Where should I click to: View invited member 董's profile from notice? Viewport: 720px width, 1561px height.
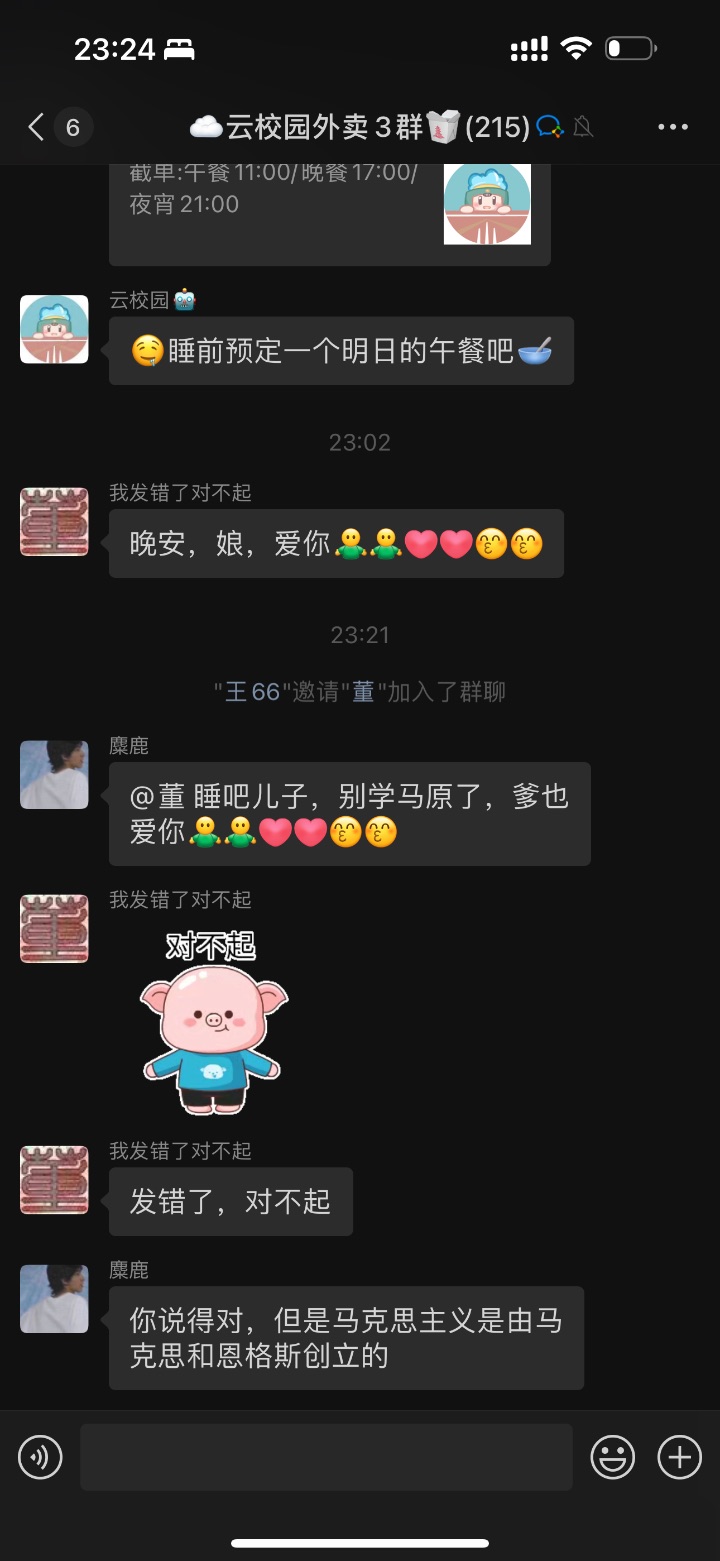pyautogui.click(x=362, y=692)
